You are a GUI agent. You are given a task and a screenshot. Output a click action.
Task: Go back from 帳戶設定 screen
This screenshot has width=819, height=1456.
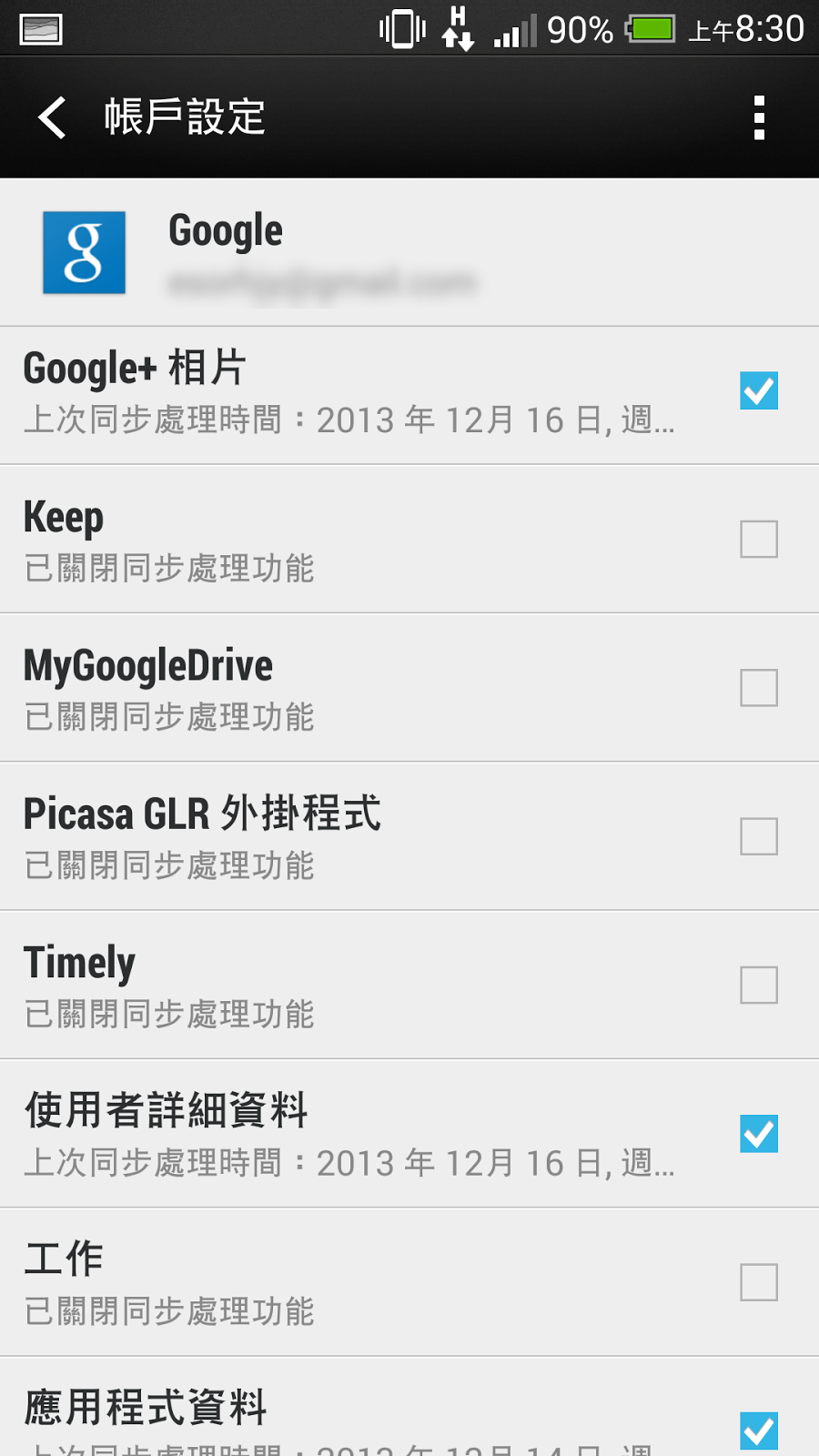point(53,118)
